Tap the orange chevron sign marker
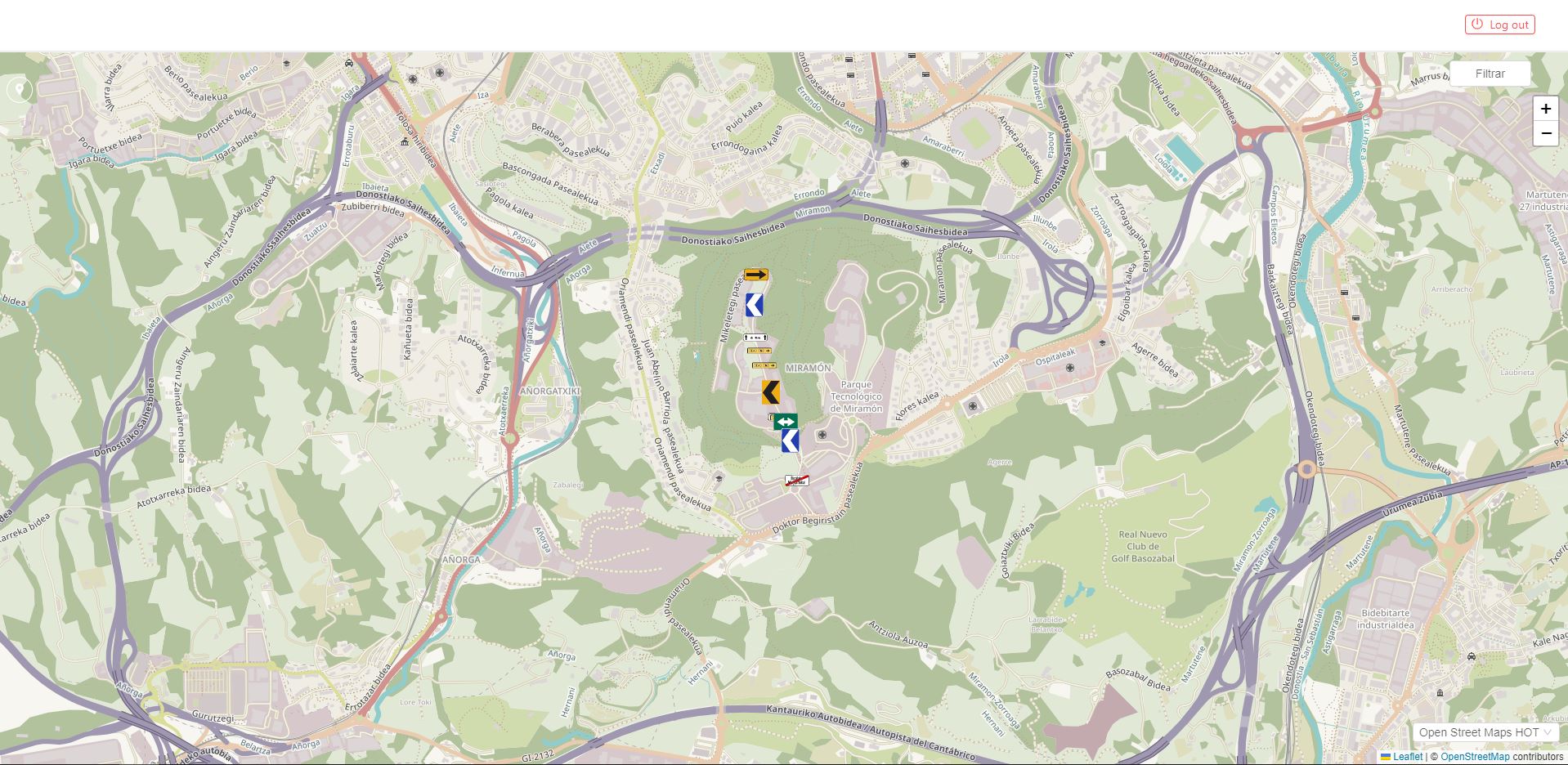The width and height of the screenshot is (1568, 765). [x=770, y=392]
